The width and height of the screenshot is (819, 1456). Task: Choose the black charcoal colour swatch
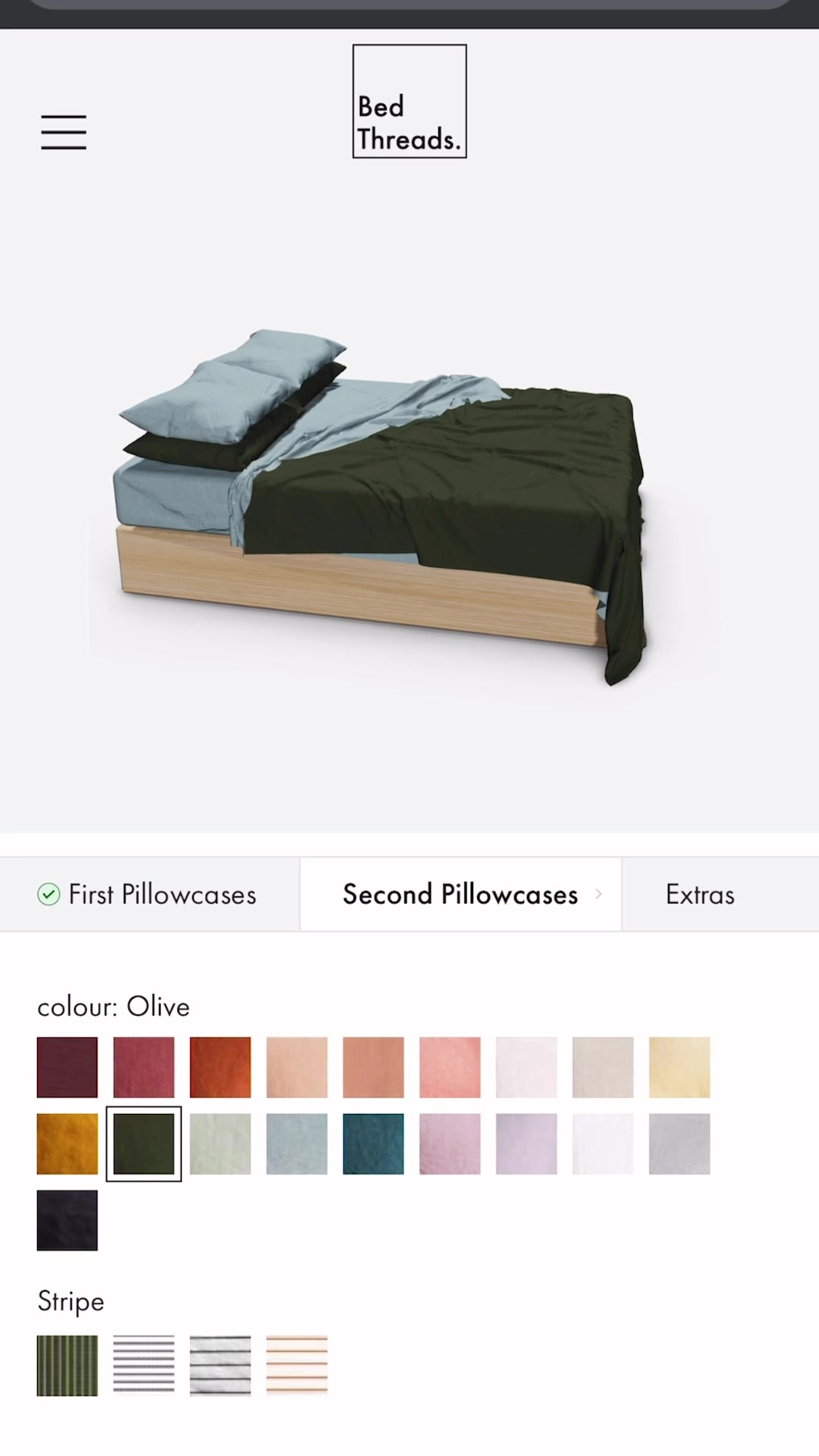(x=67, y=1220)
